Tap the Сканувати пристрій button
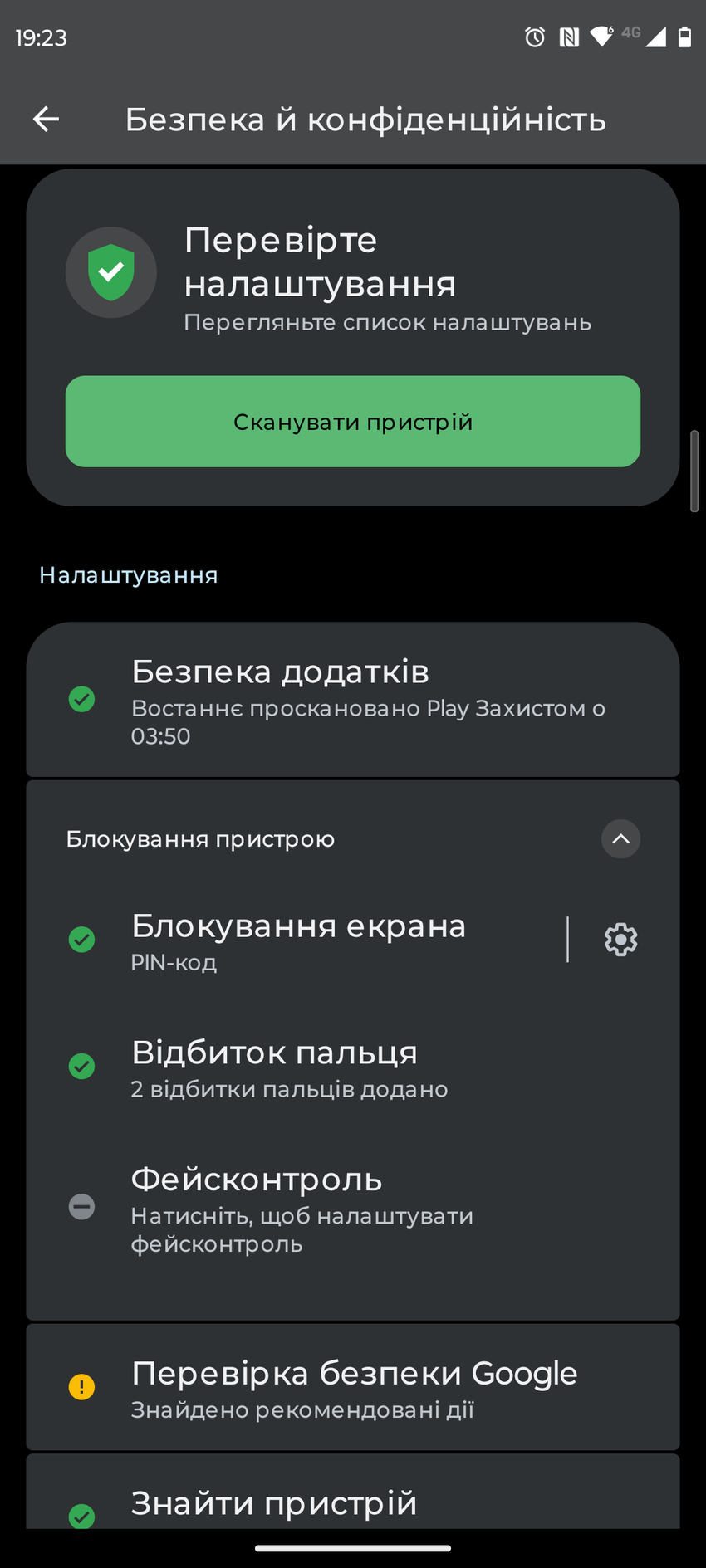The width and height of the screenshot is (706, 1568). pos(352,422)
